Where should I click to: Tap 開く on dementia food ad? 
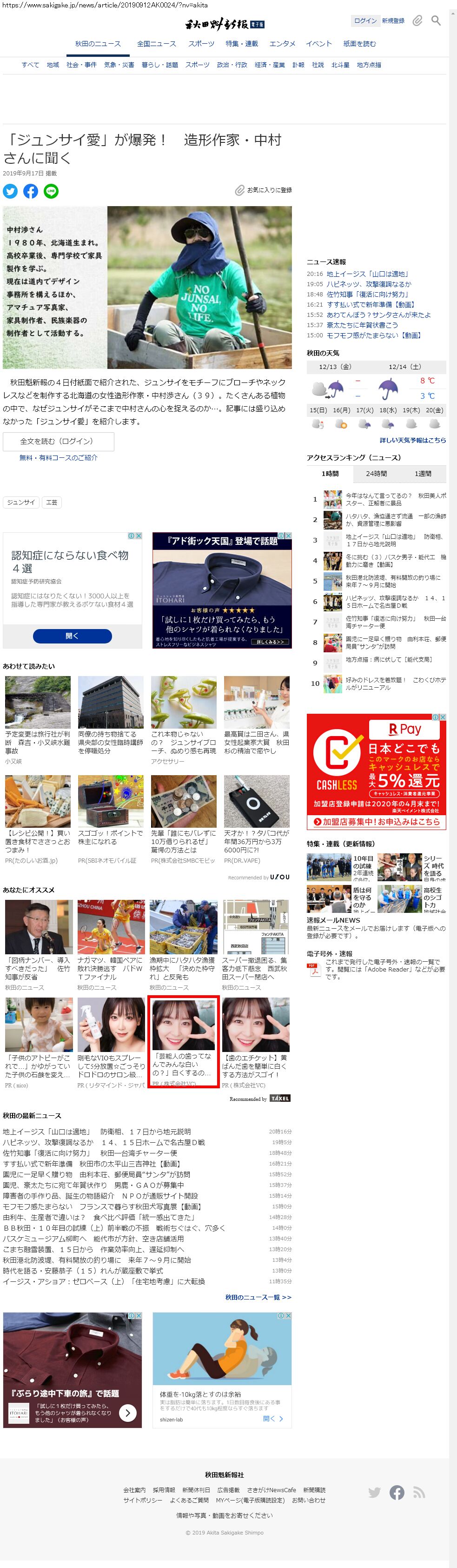pyautogui.click(x=72, y=636)
